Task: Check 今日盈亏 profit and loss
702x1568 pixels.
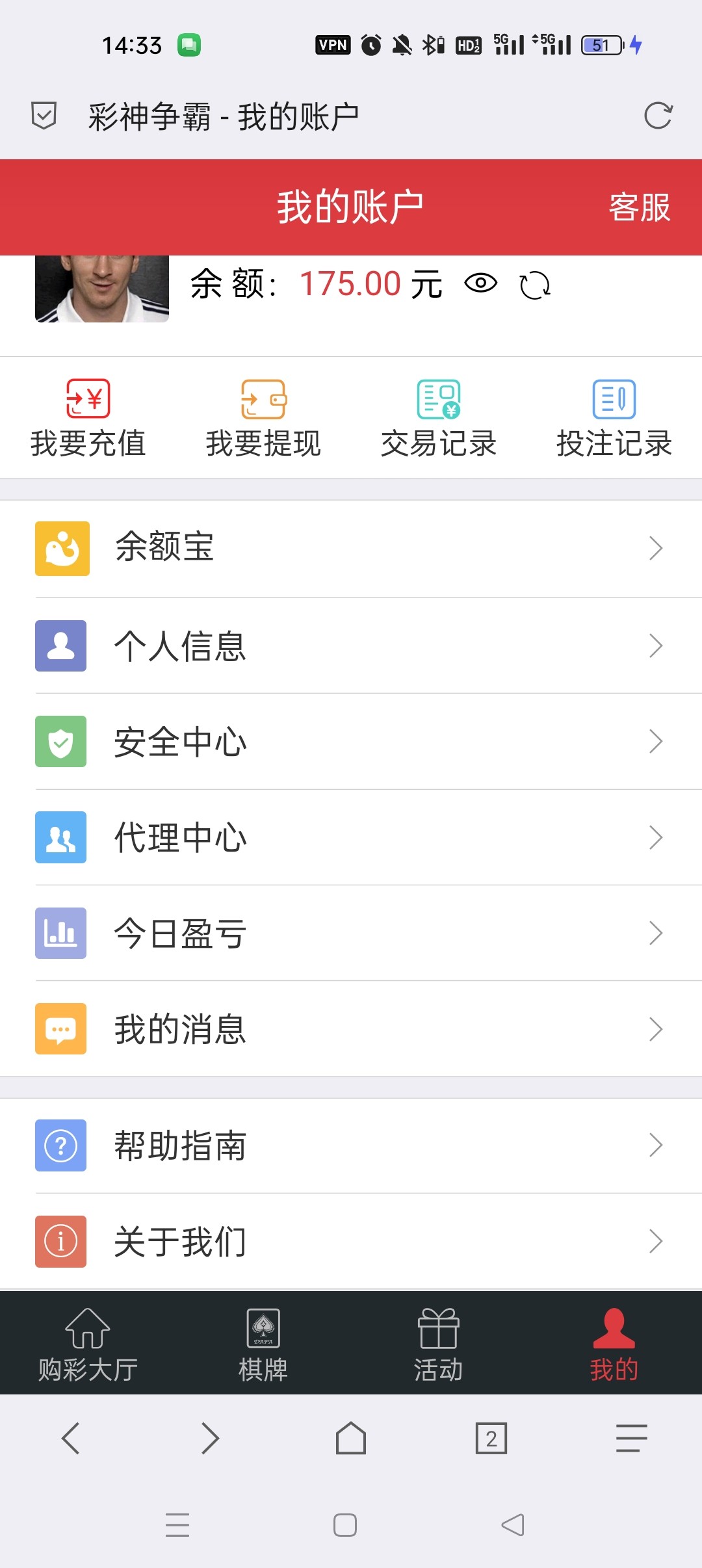Action: (x=351, y=933)
